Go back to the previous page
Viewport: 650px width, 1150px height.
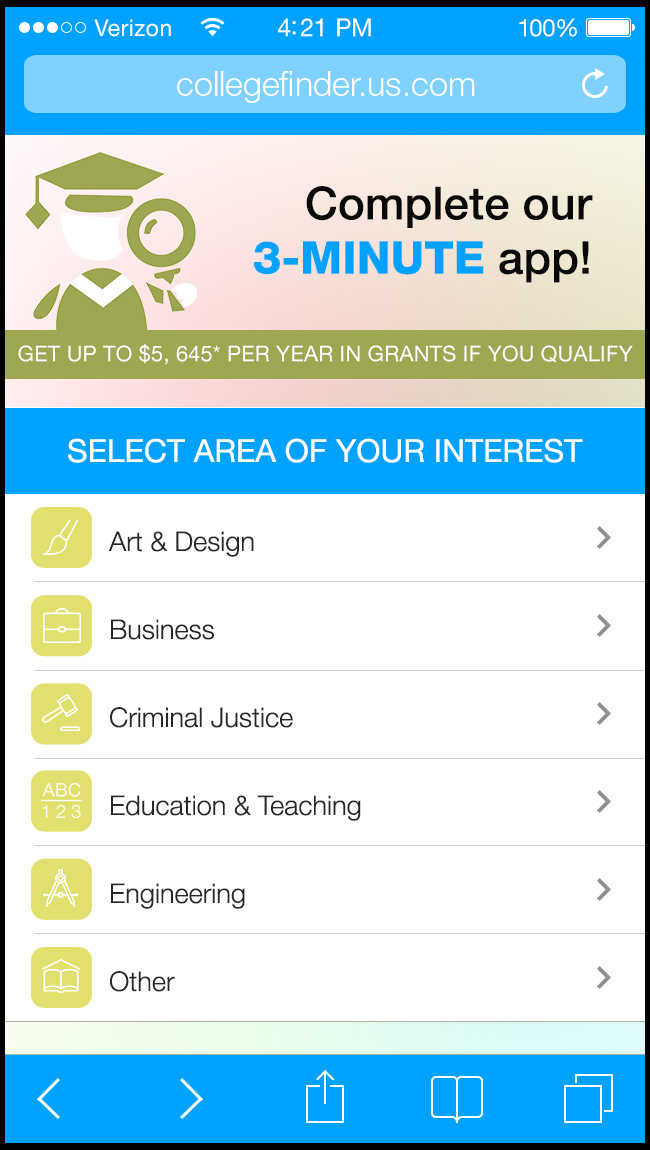(49, 1099)
